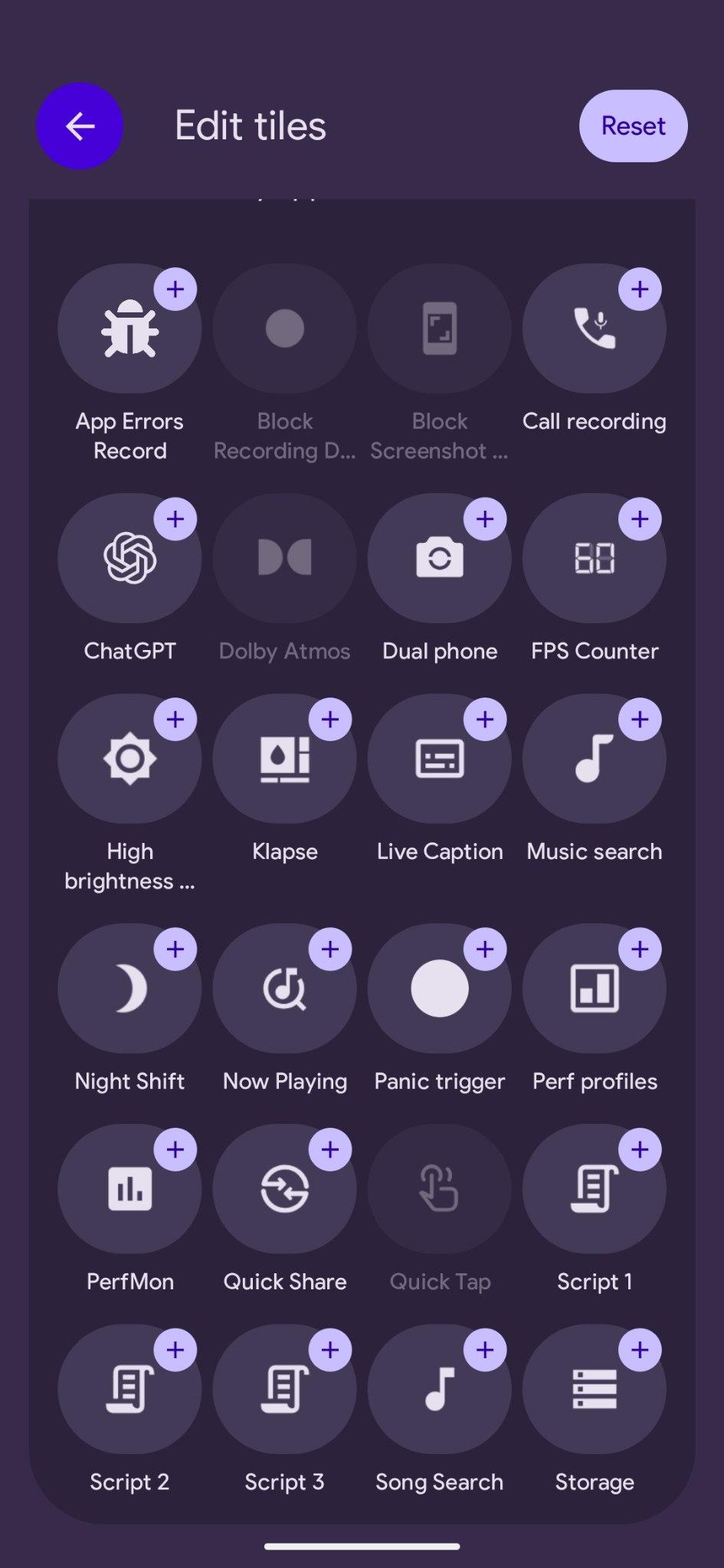Add the FPS Counter tile
Screen dimensions: 724x1568
(x=640, y=519)
